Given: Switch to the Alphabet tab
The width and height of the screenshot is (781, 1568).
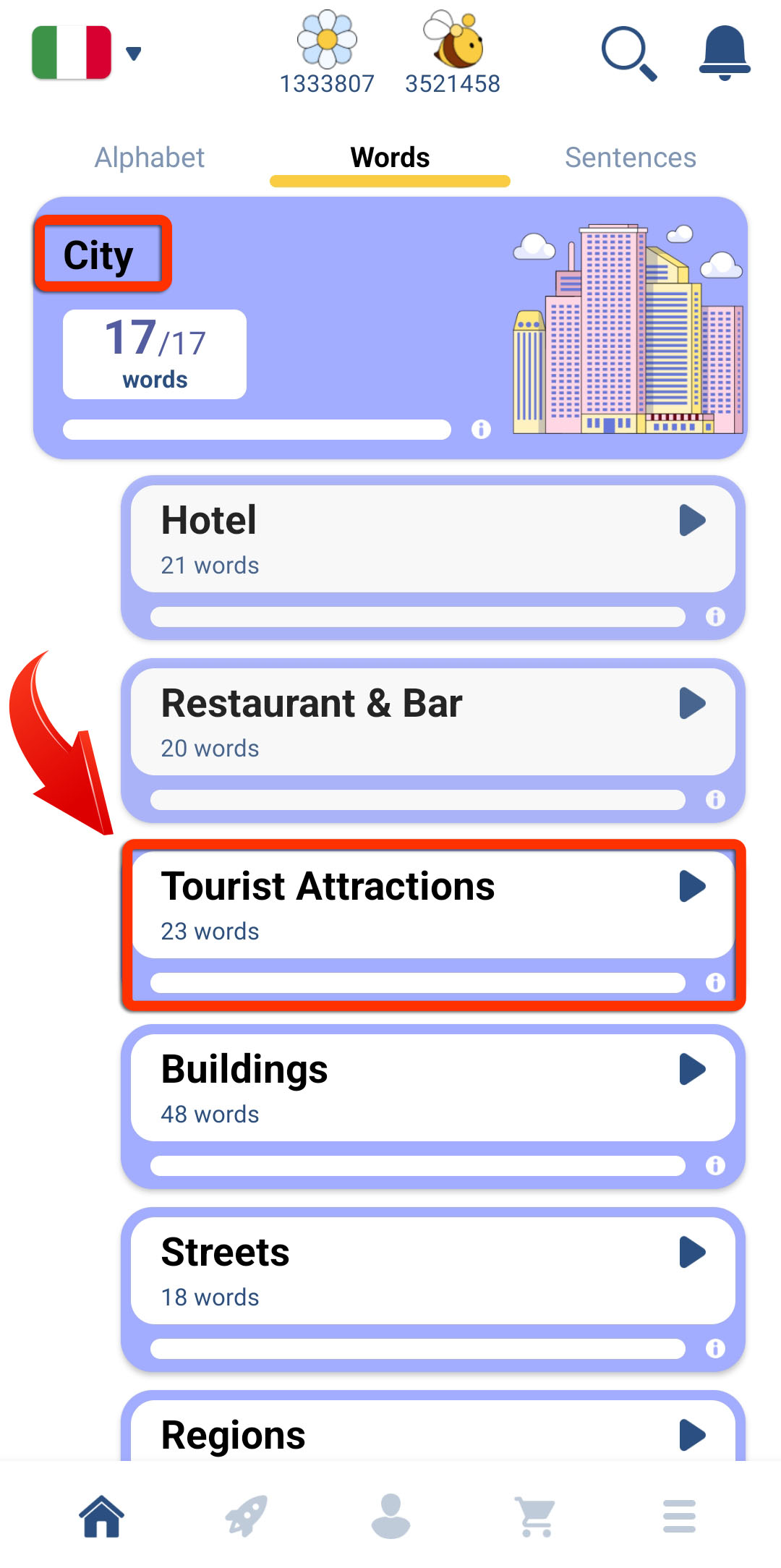Looking at the screenshot, I should tap(150, 158).
